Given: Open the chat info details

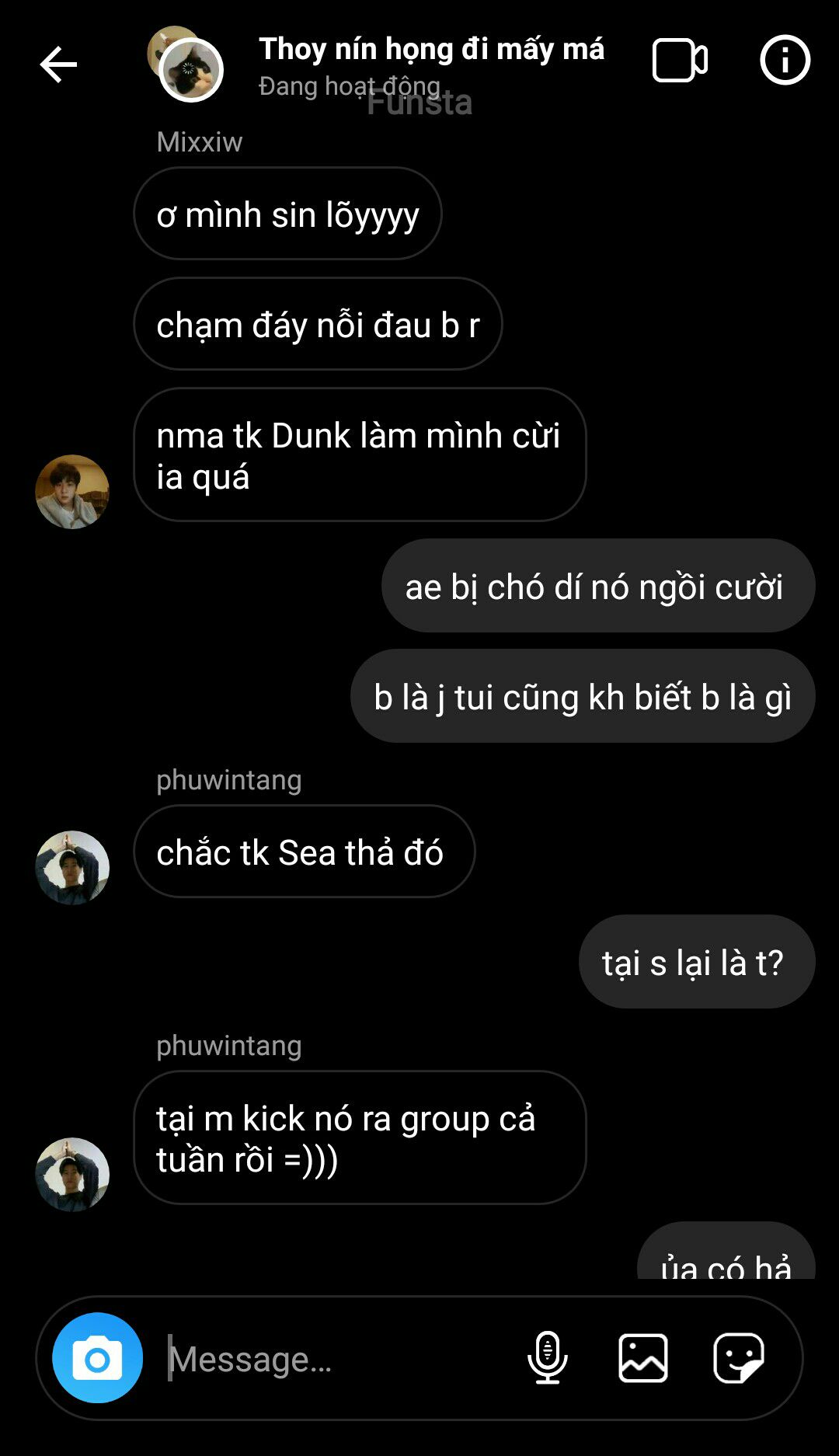Looking at the screenshot, I should [785, 60].
